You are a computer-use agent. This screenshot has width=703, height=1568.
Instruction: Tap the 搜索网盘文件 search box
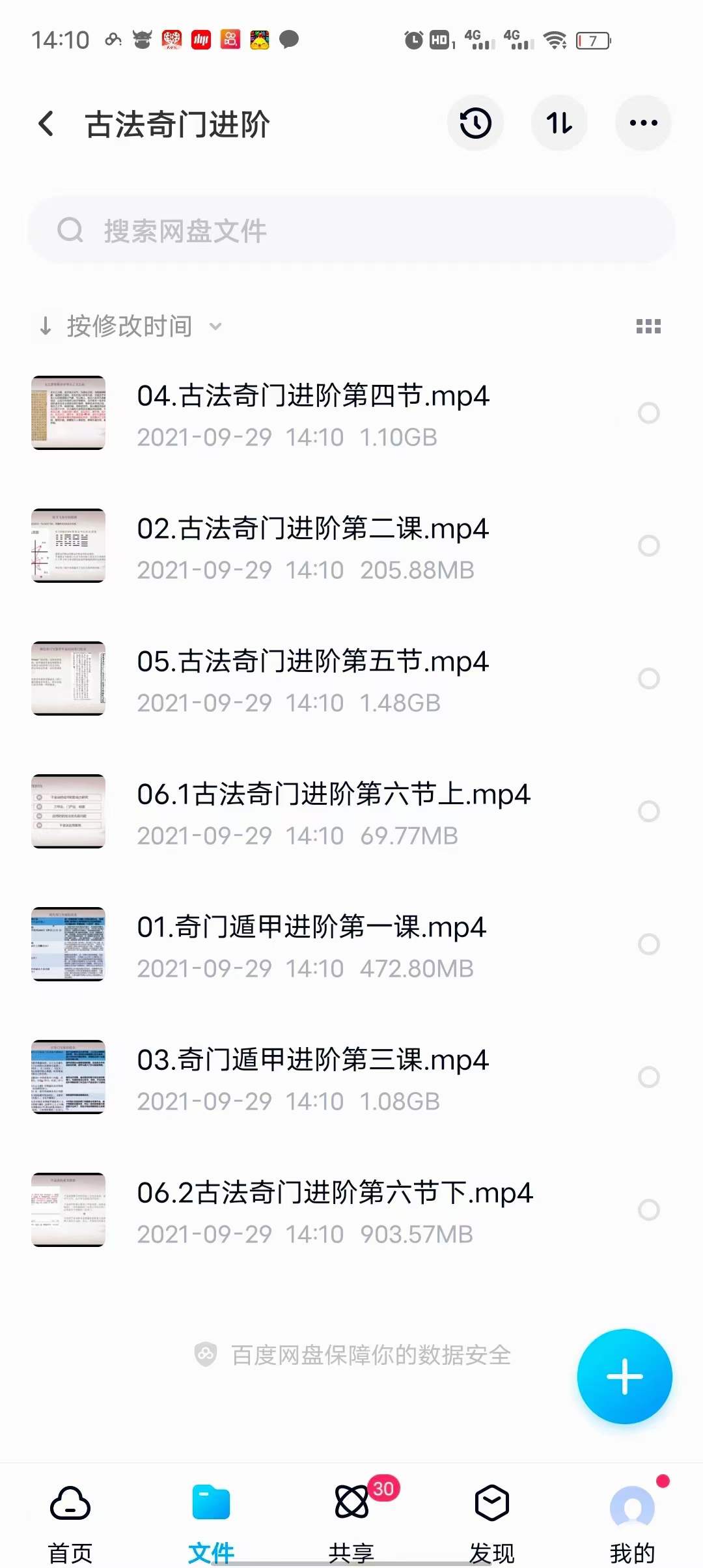click(x=351, y=231)
